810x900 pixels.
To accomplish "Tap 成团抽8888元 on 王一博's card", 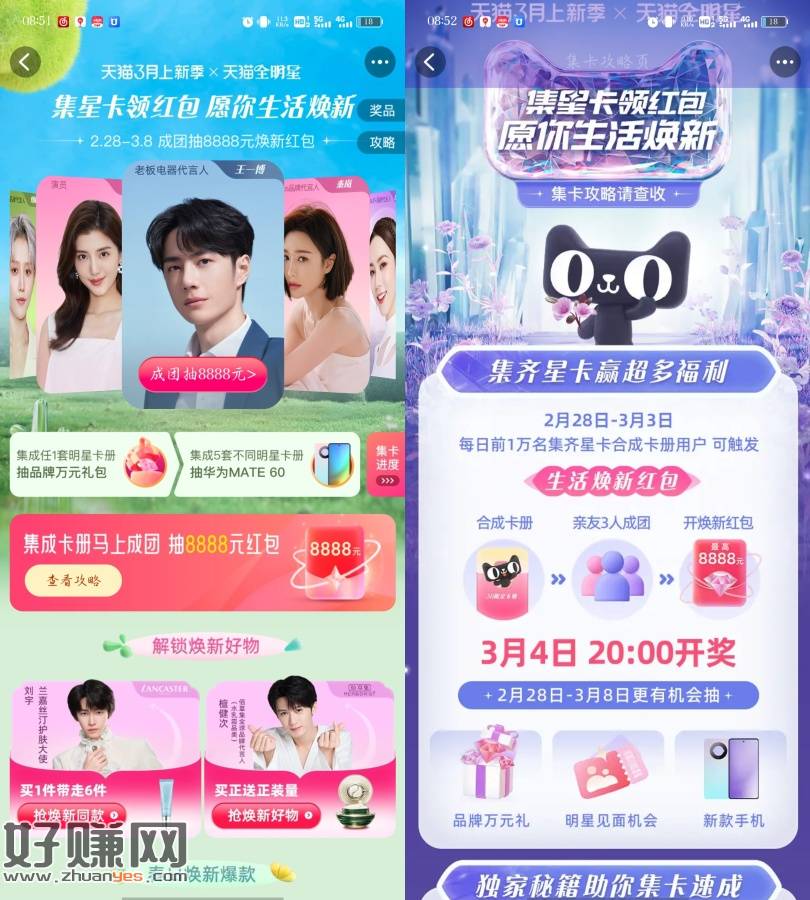I will point(204,375).
